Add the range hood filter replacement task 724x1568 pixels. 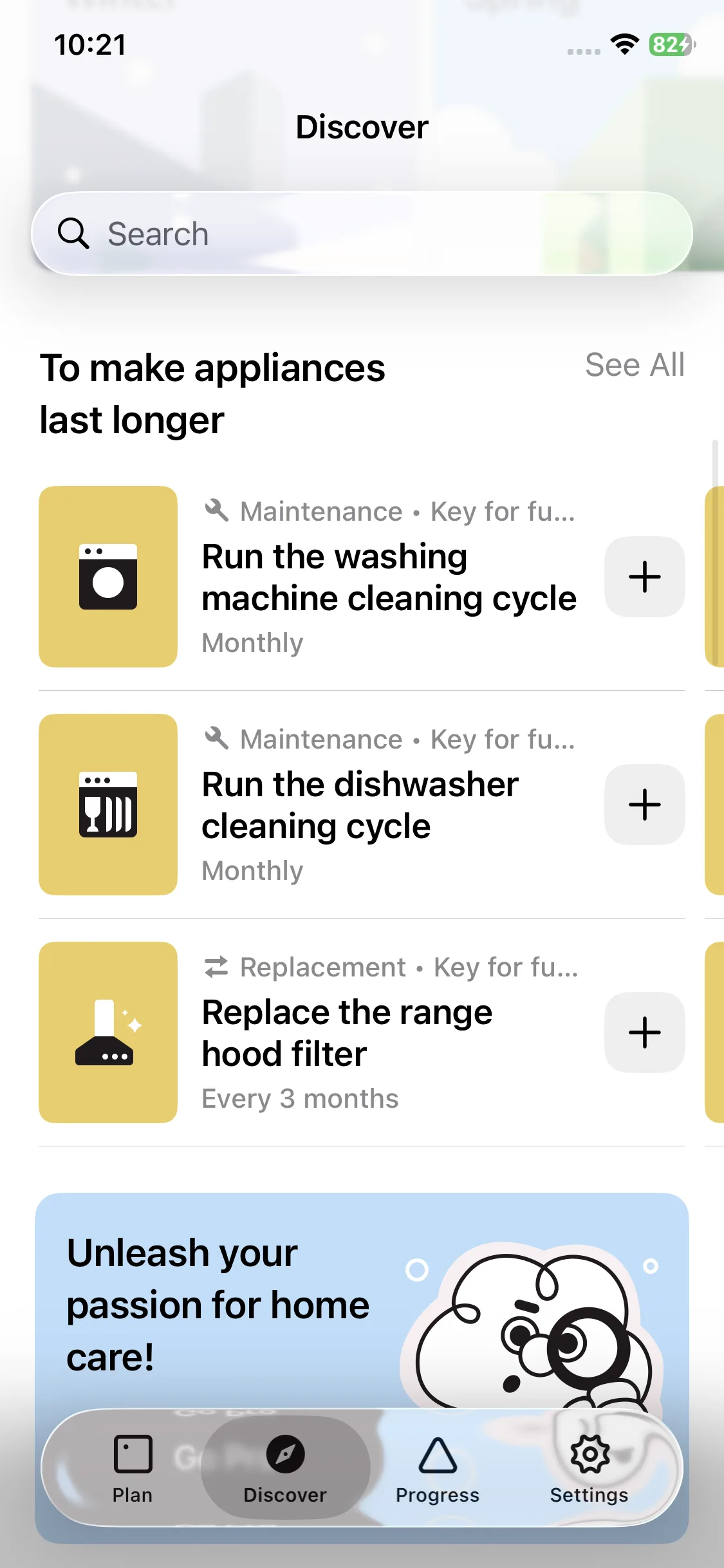tap(644, 1032)
